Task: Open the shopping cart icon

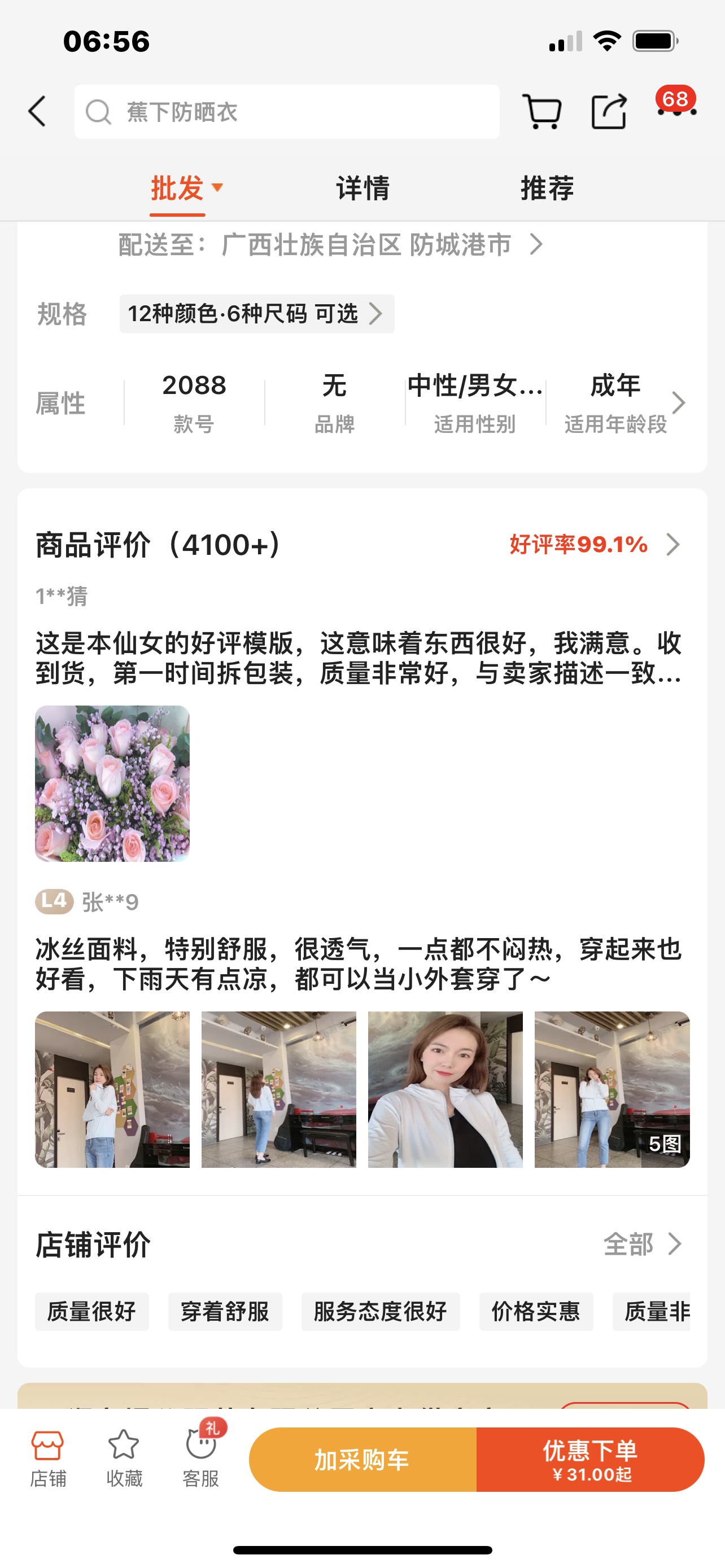Action: pos(541,112)
